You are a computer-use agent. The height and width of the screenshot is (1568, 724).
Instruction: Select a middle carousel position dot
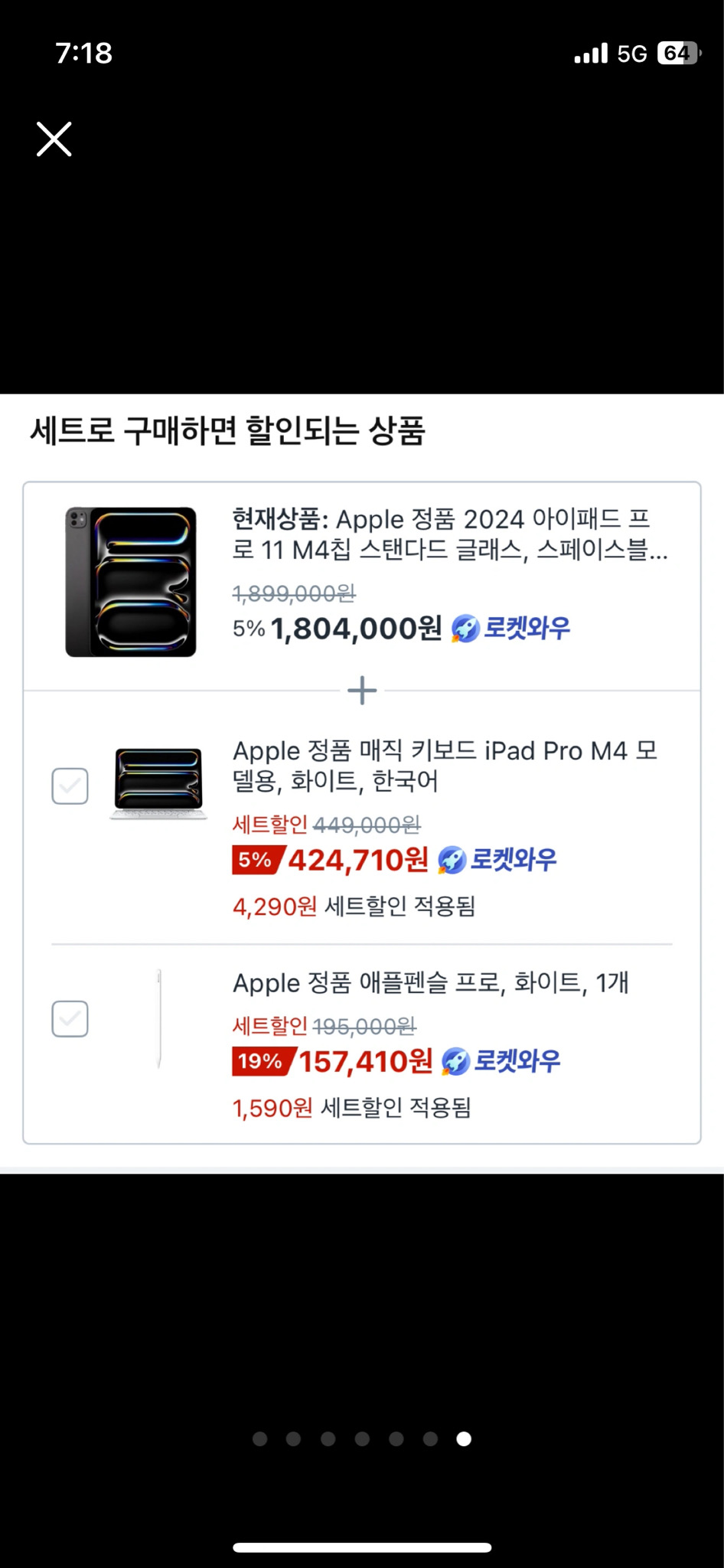(362, 1438)
